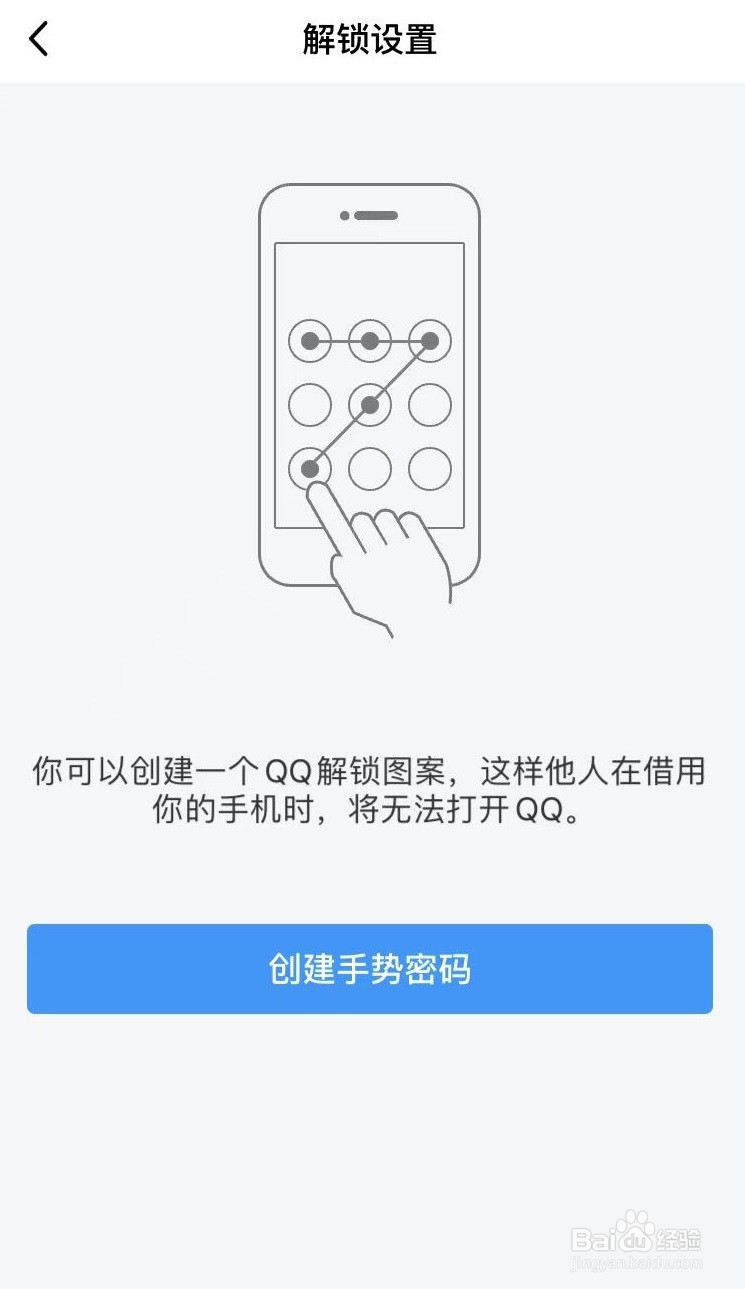Tap the top-left dot in the pattern grid
Viewport: 745px width, 1289px height.
[x=312, y=341]
